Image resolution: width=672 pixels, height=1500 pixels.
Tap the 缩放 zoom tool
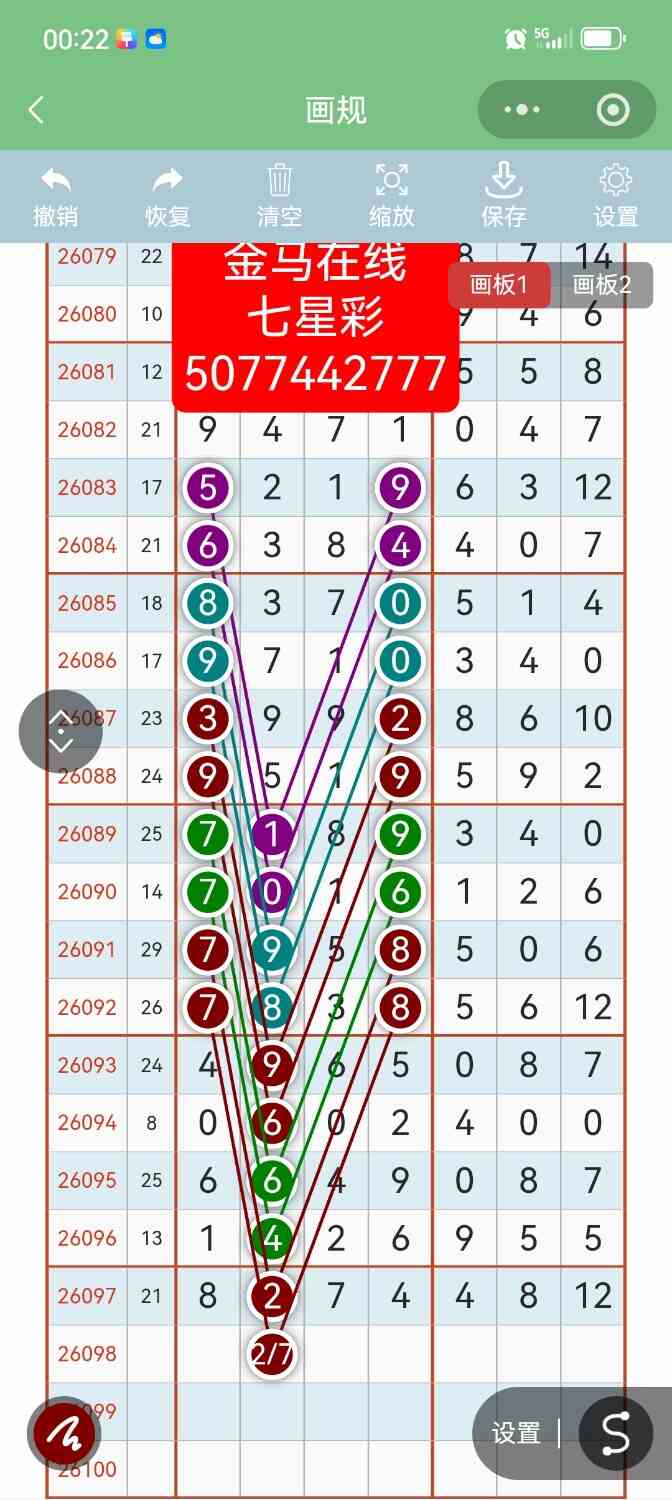pos(392,196)
